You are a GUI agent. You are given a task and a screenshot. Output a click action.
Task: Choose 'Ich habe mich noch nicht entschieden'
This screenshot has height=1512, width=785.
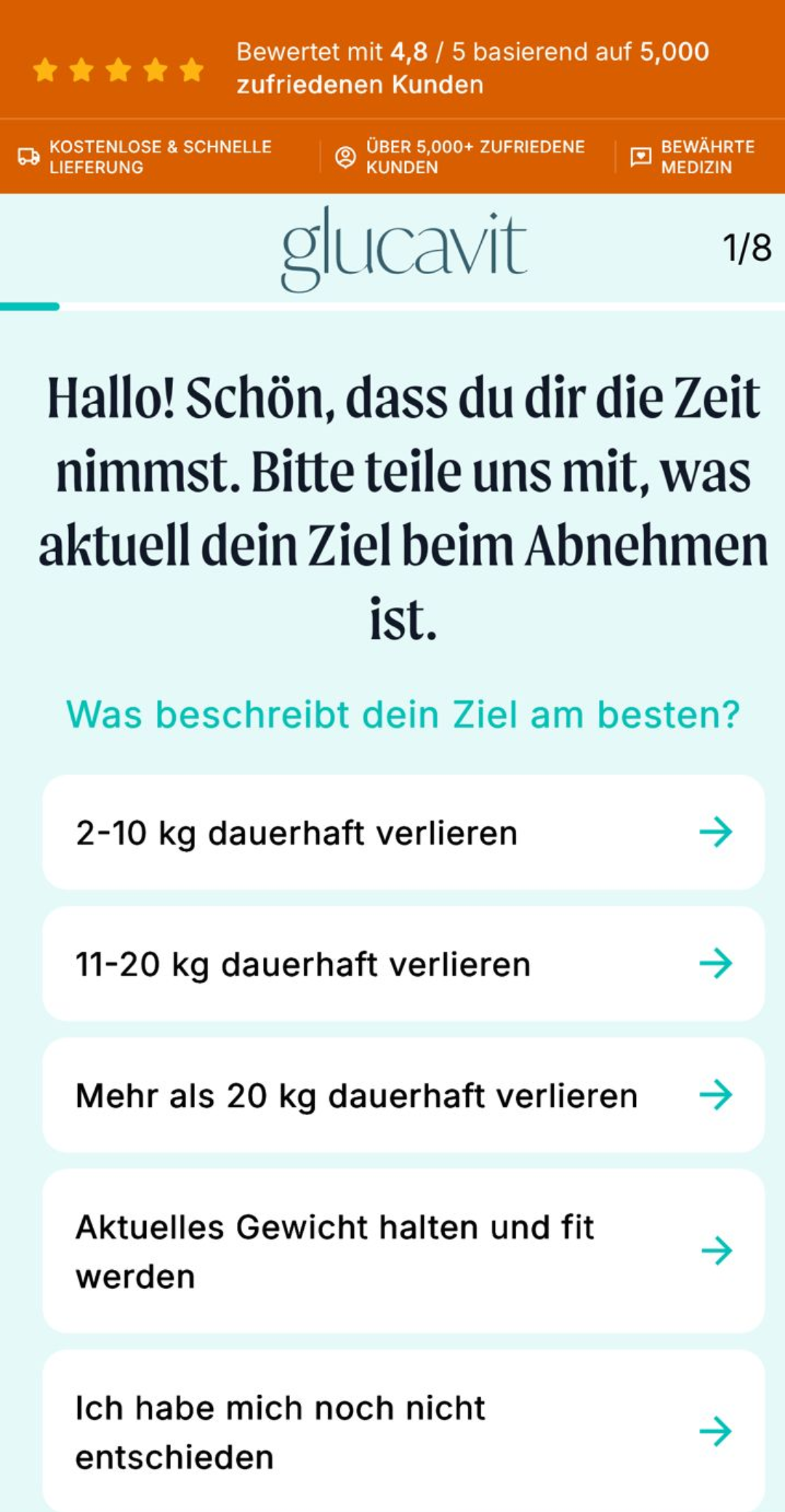(x=403, y=1431)
